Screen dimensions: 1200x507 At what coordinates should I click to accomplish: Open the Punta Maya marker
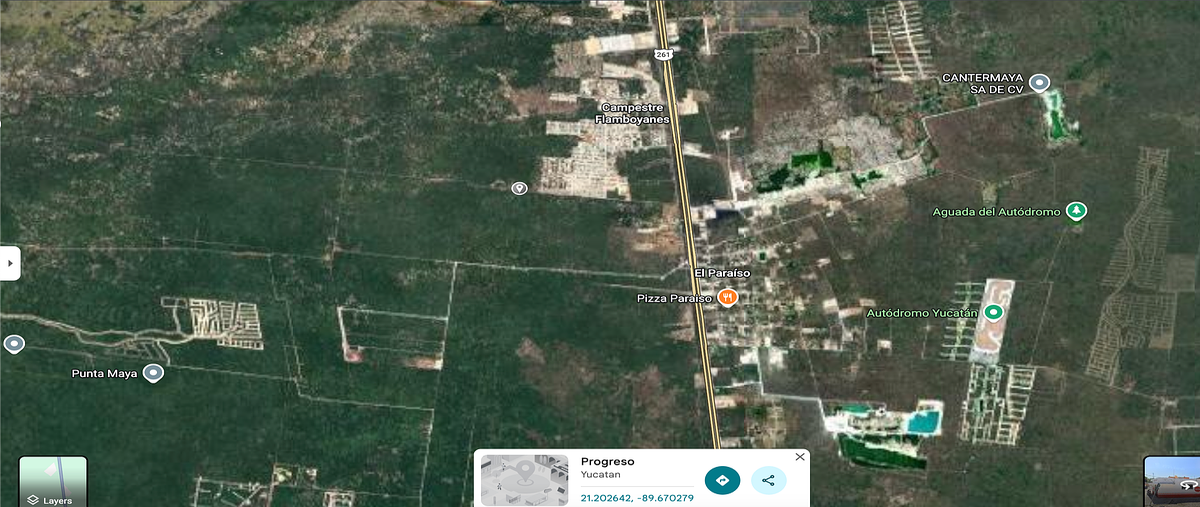click(x=153, y=373)
